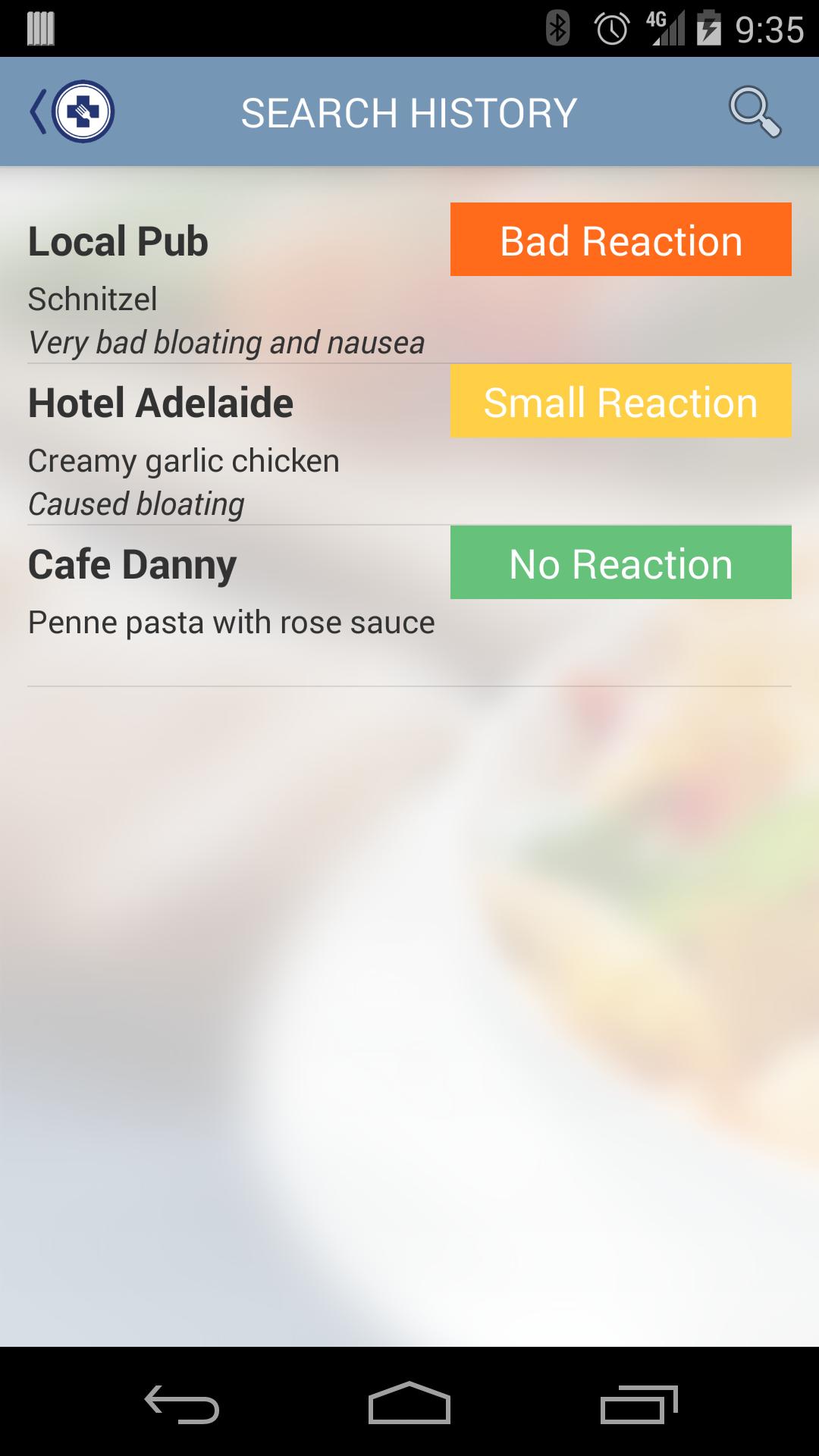Go back using the left chevron arrow
The image size is (819, 1456).
click(x=37, y=111)
